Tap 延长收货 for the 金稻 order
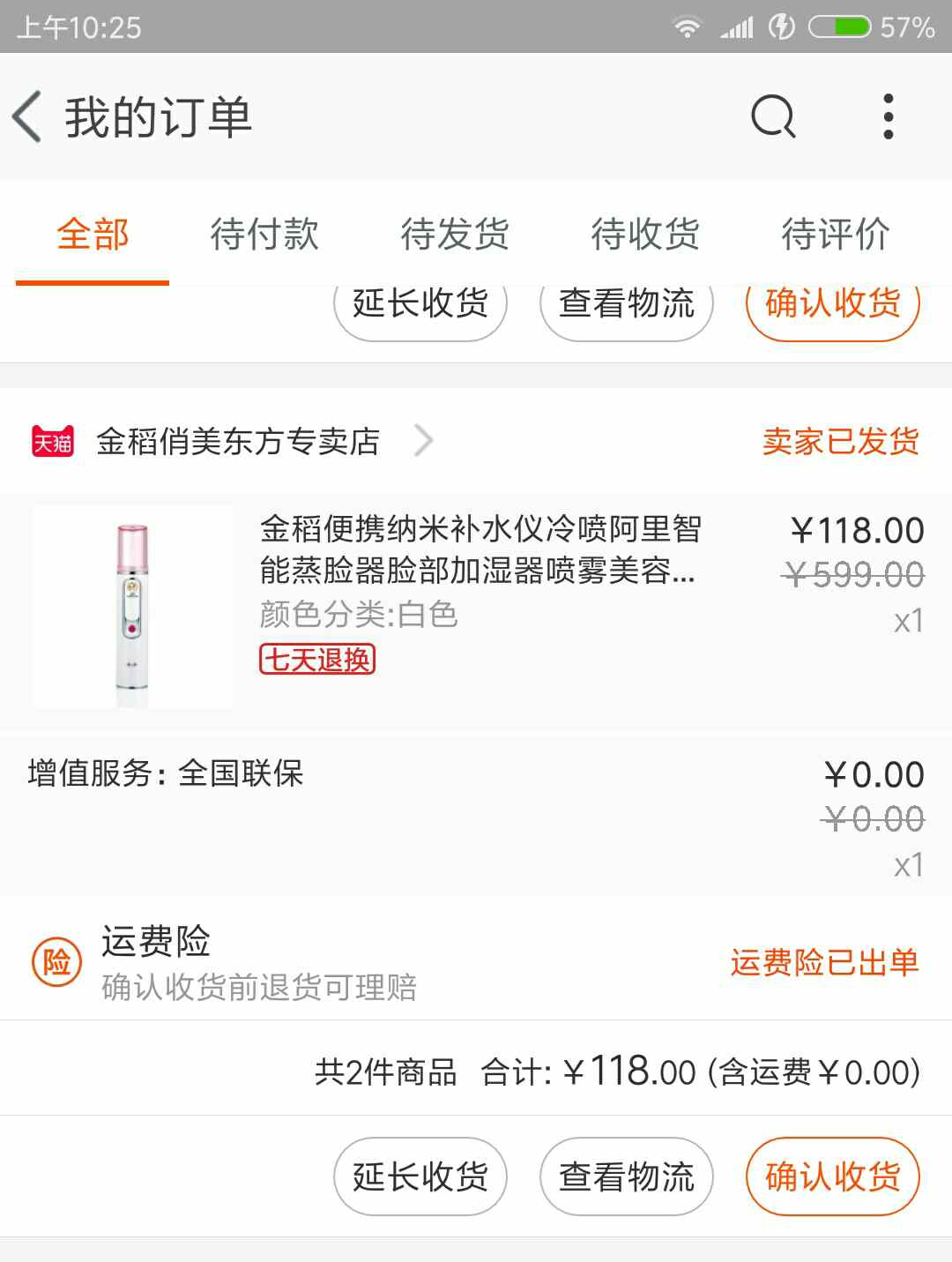 tap(420, 1176)
